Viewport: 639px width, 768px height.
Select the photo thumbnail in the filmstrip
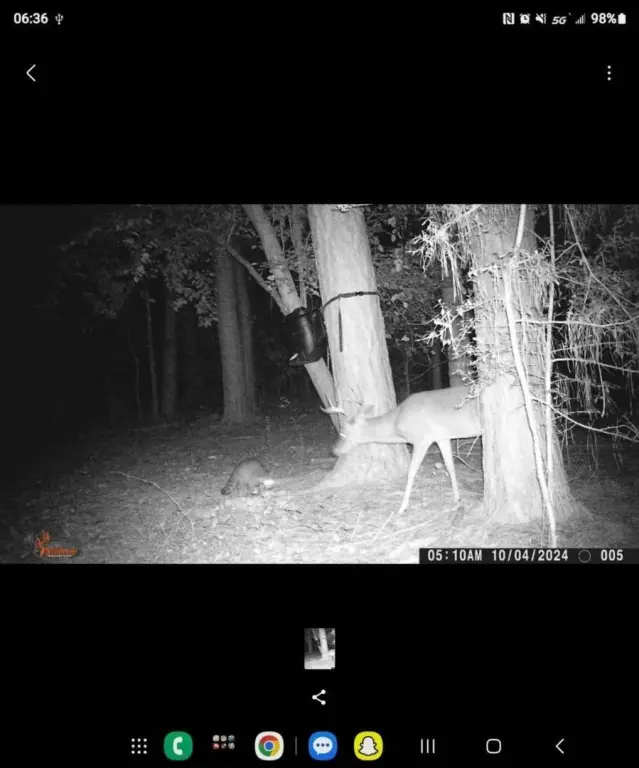point(319,648)
